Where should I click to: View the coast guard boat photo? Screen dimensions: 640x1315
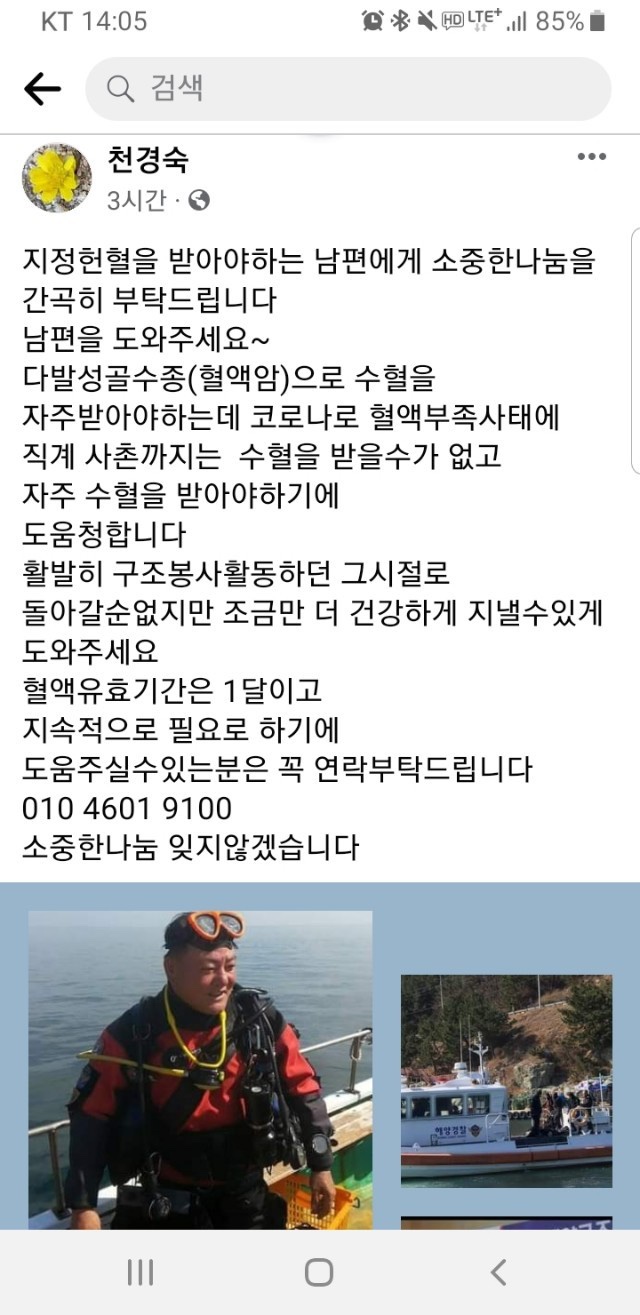(x=506, y=1080)
